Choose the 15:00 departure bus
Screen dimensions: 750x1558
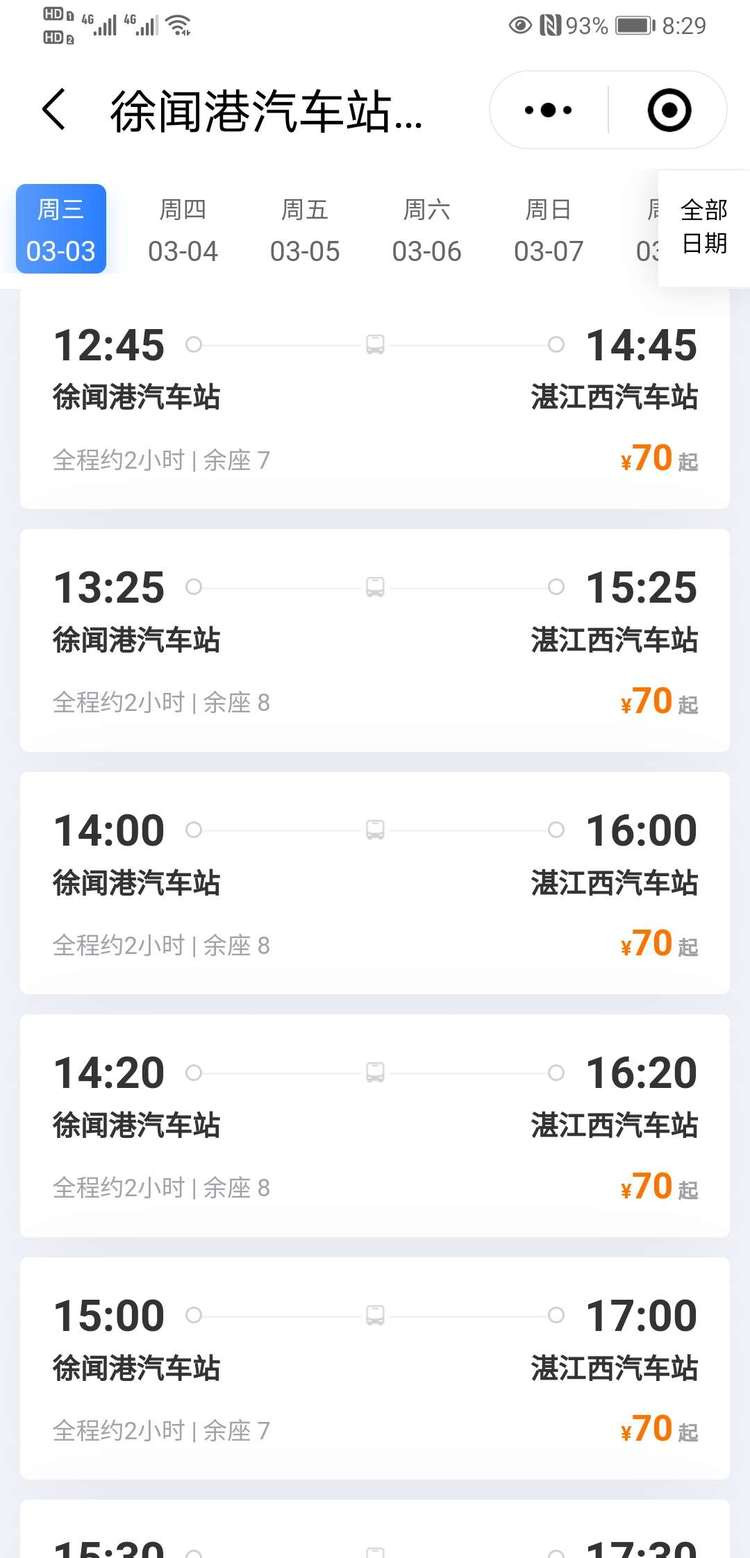click(x=375, y=1369)
